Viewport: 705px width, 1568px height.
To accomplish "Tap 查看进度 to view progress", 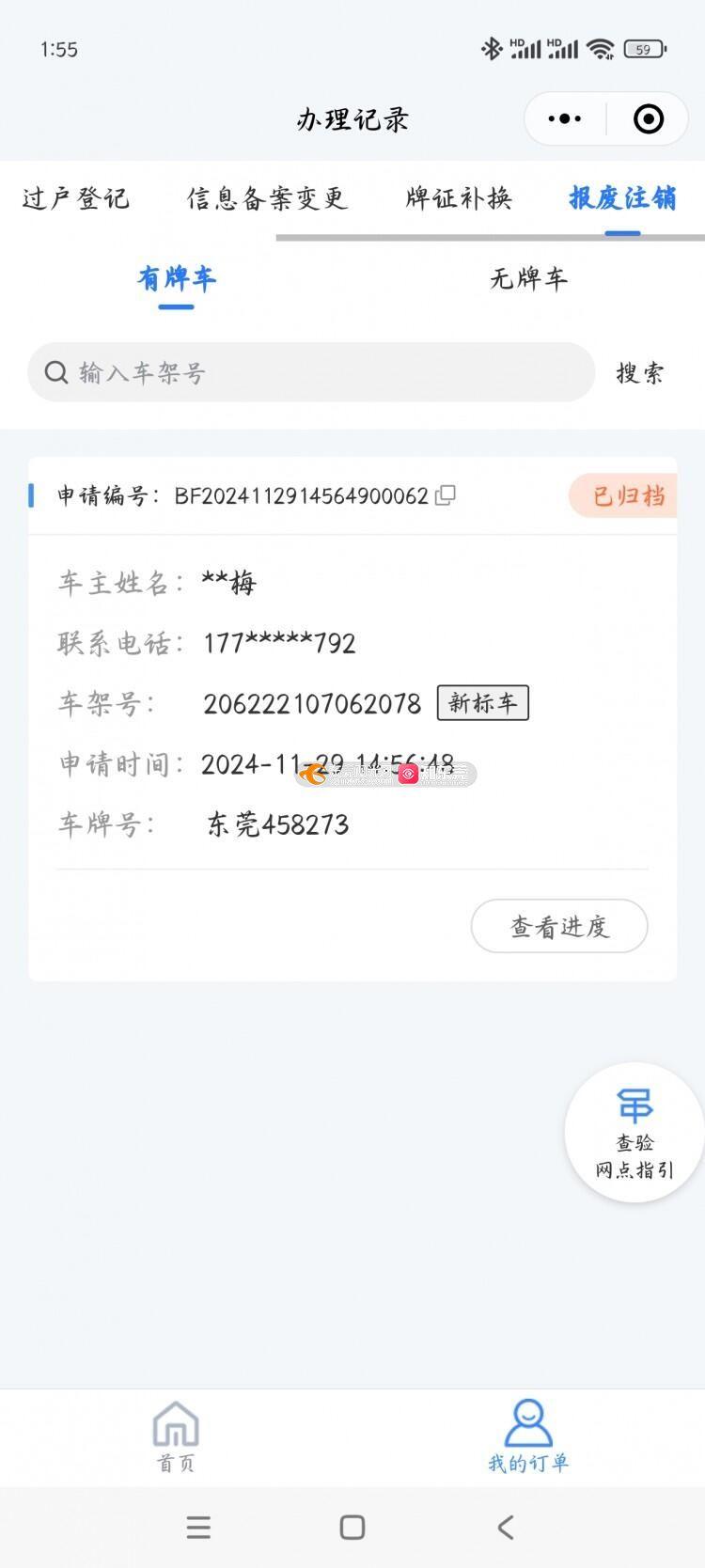I will (x=559, y=926).
